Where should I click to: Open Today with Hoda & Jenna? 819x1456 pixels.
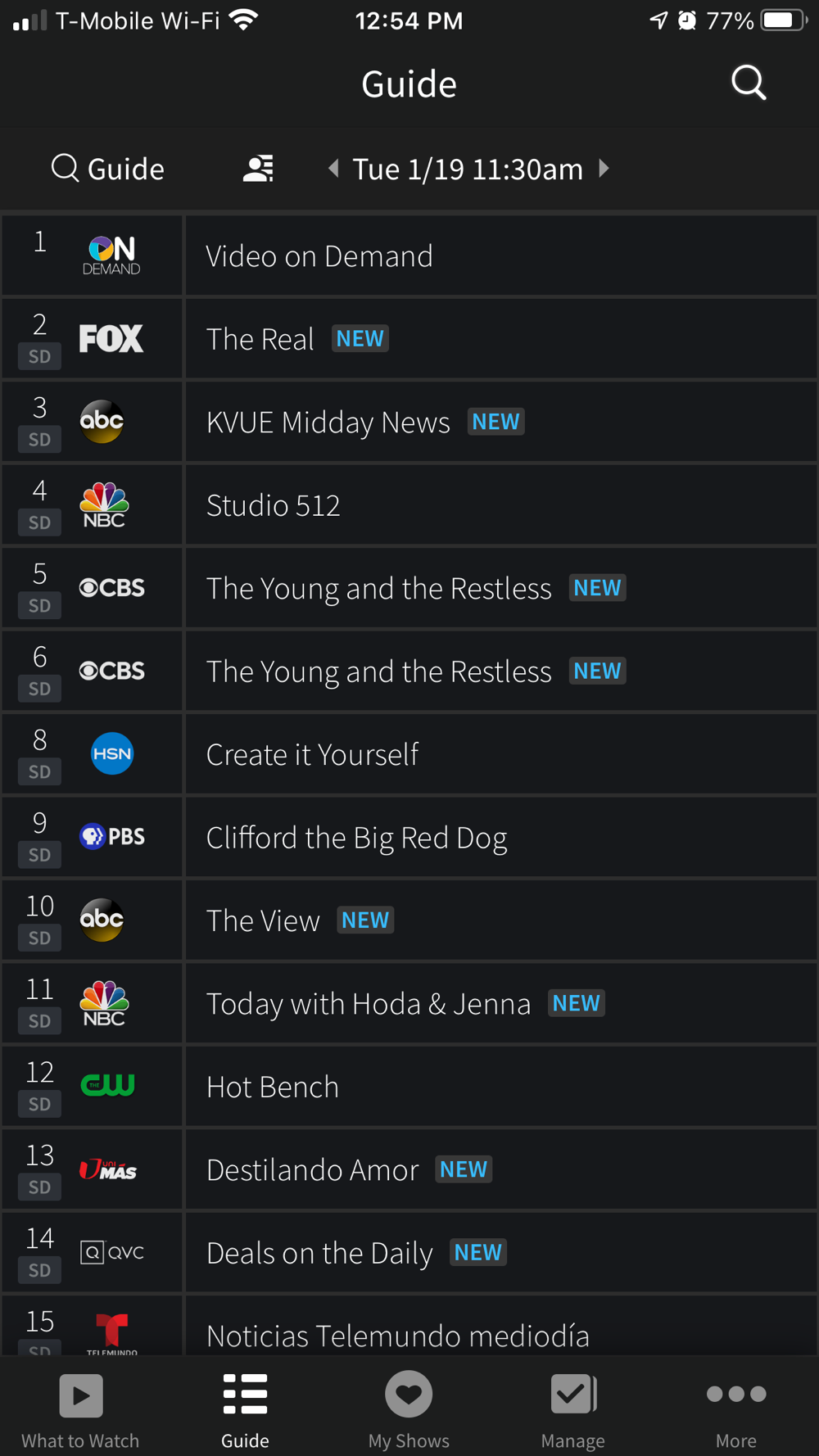(500, 1004)
